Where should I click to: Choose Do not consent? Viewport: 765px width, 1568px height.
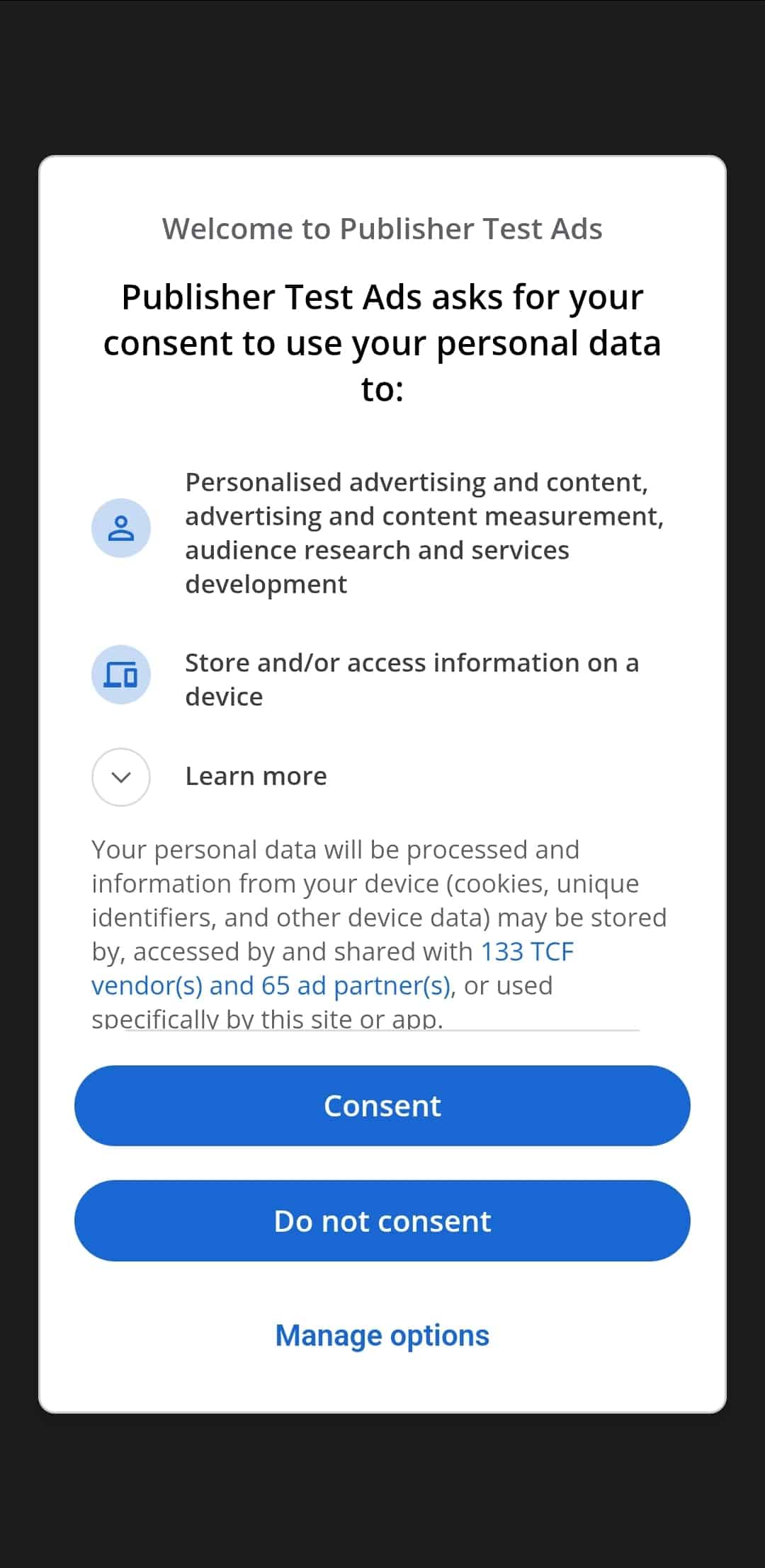tap(382, 1221)
